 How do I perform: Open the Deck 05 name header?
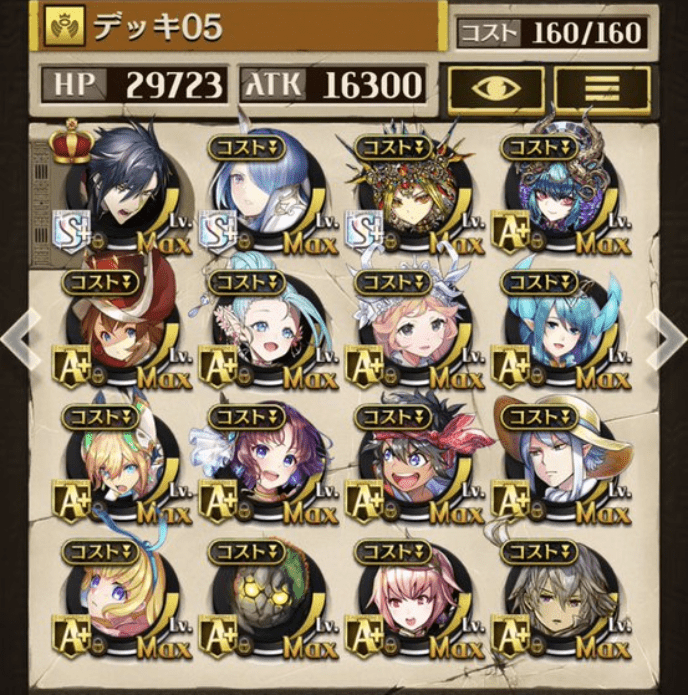tap(240, 28)
